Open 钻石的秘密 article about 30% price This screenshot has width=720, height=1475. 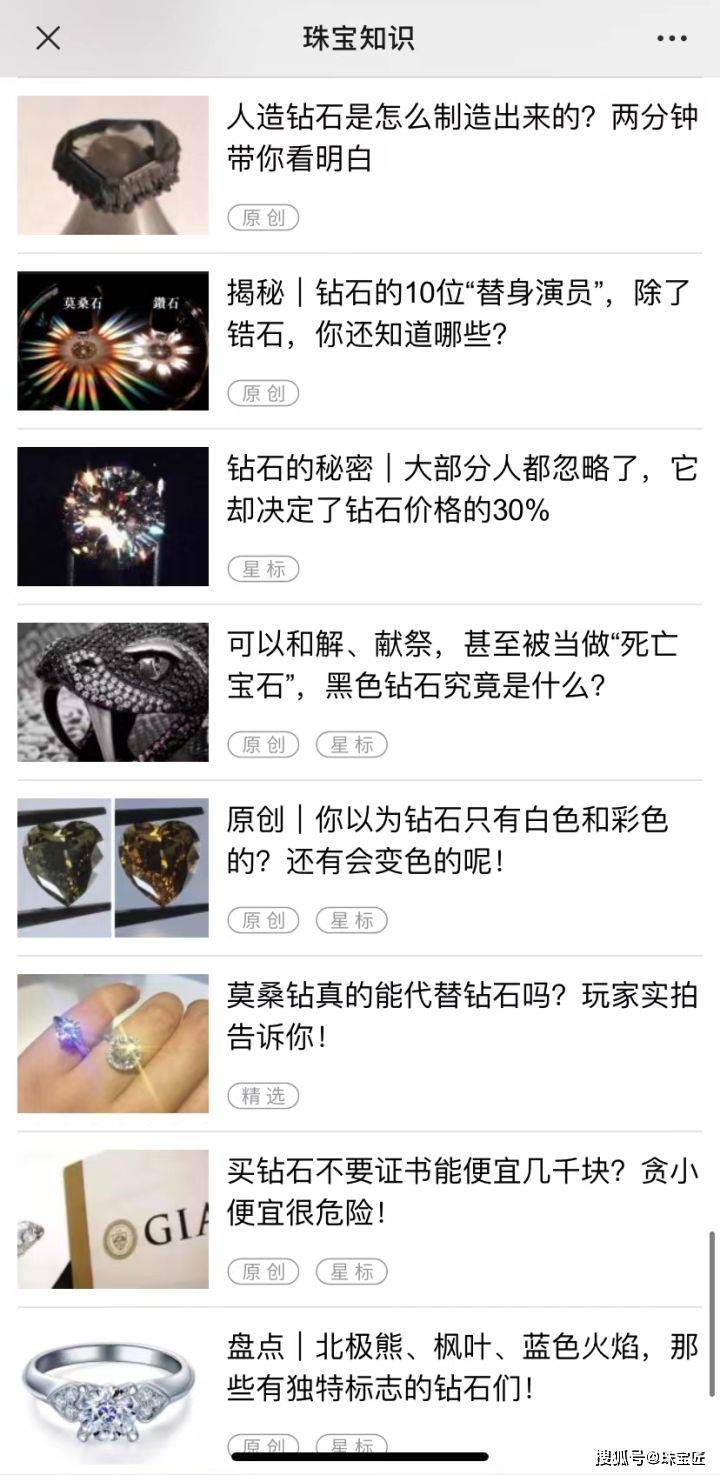click(x=461, y=490)
